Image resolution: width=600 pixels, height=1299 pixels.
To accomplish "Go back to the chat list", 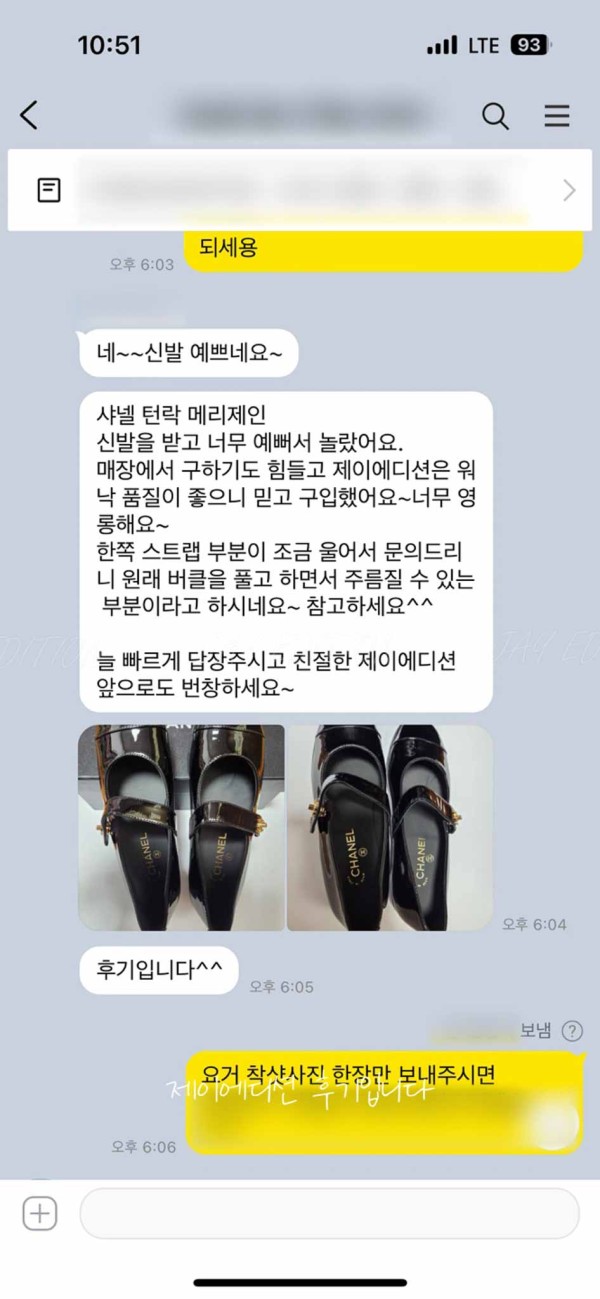I will point(30,116).
